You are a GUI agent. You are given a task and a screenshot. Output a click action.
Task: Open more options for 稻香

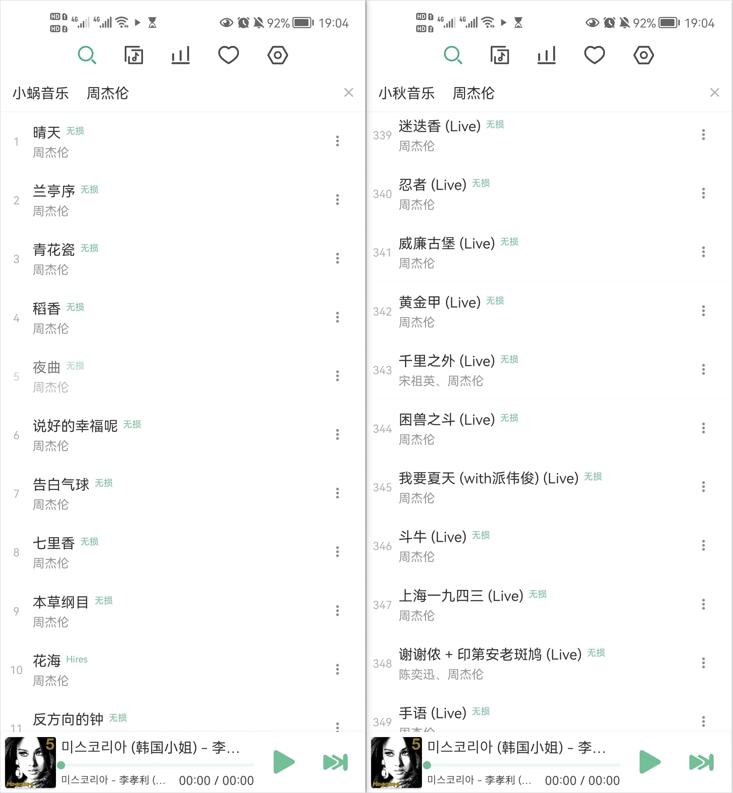click(337, 317)
